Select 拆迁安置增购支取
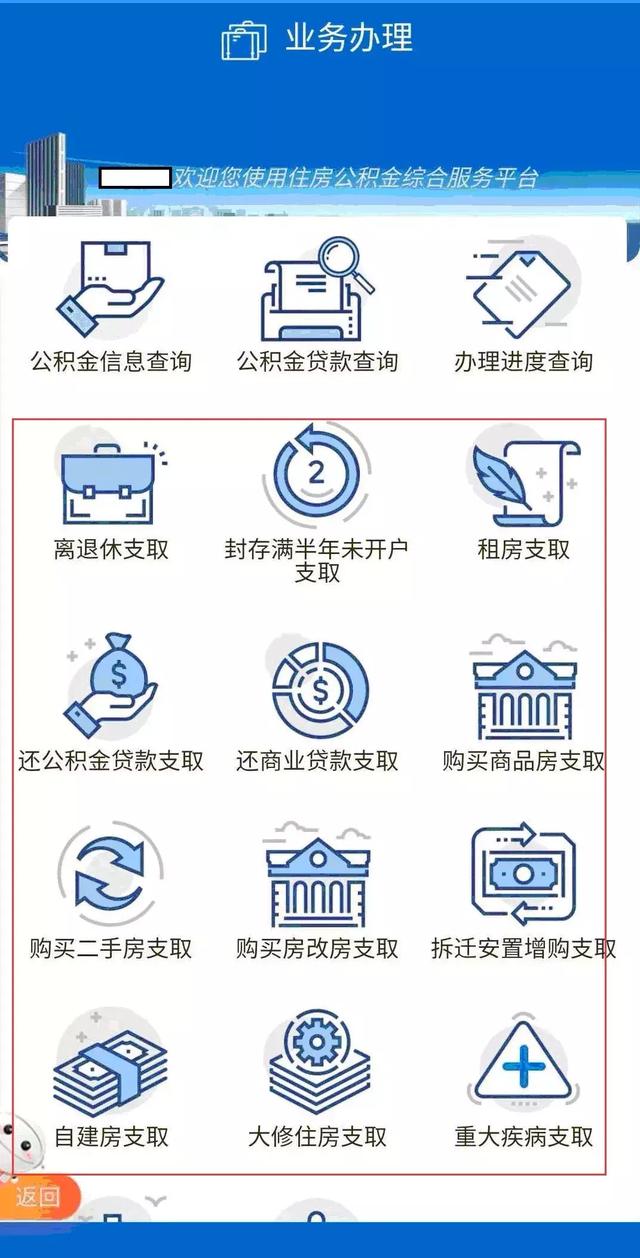This screenshot has height=1258, width=640. 523,892
